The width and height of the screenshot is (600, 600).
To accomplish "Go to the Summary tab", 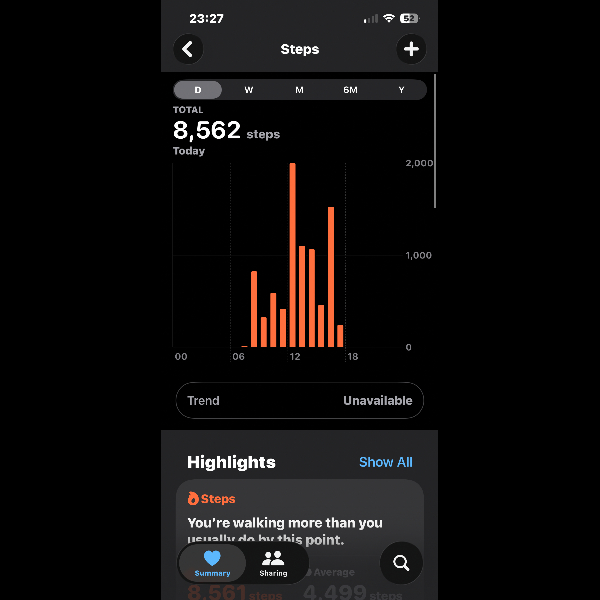I will point(212,563).
